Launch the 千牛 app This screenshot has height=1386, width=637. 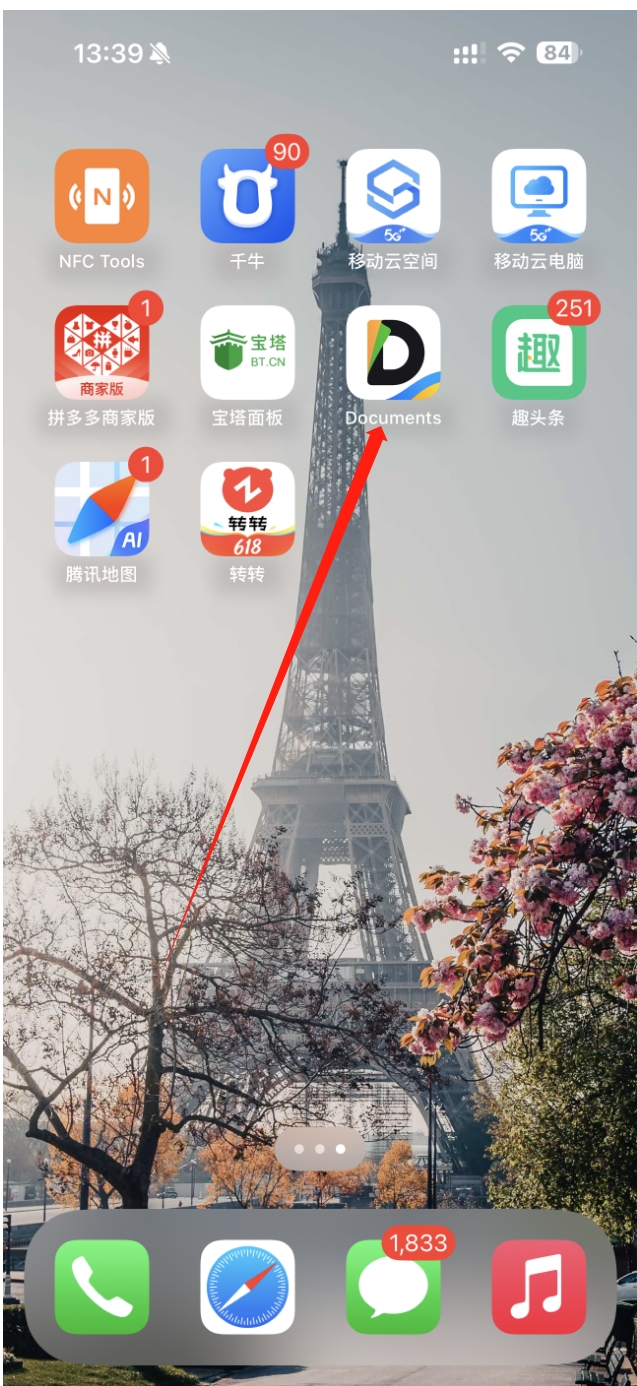[247, 196]
